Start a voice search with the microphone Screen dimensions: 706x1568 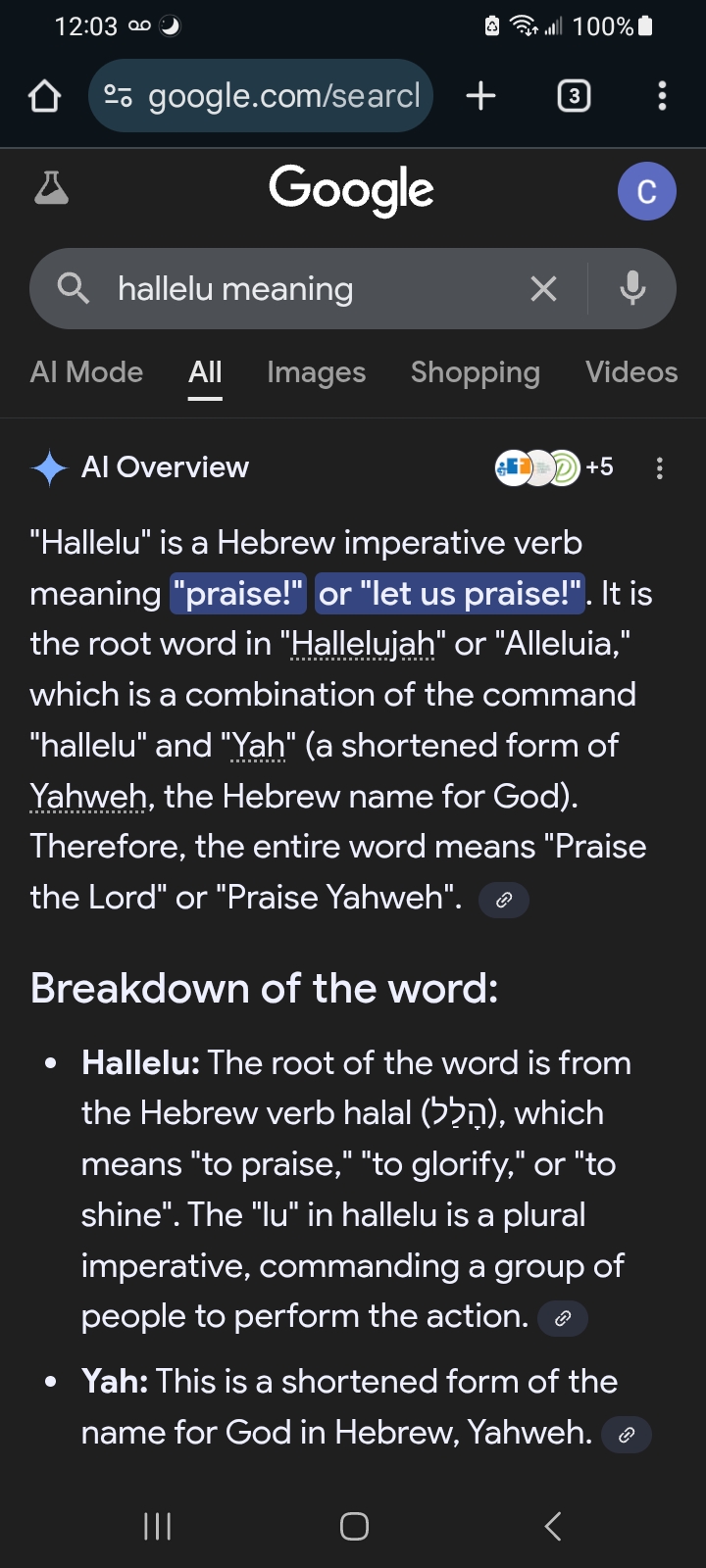point(632,289)
